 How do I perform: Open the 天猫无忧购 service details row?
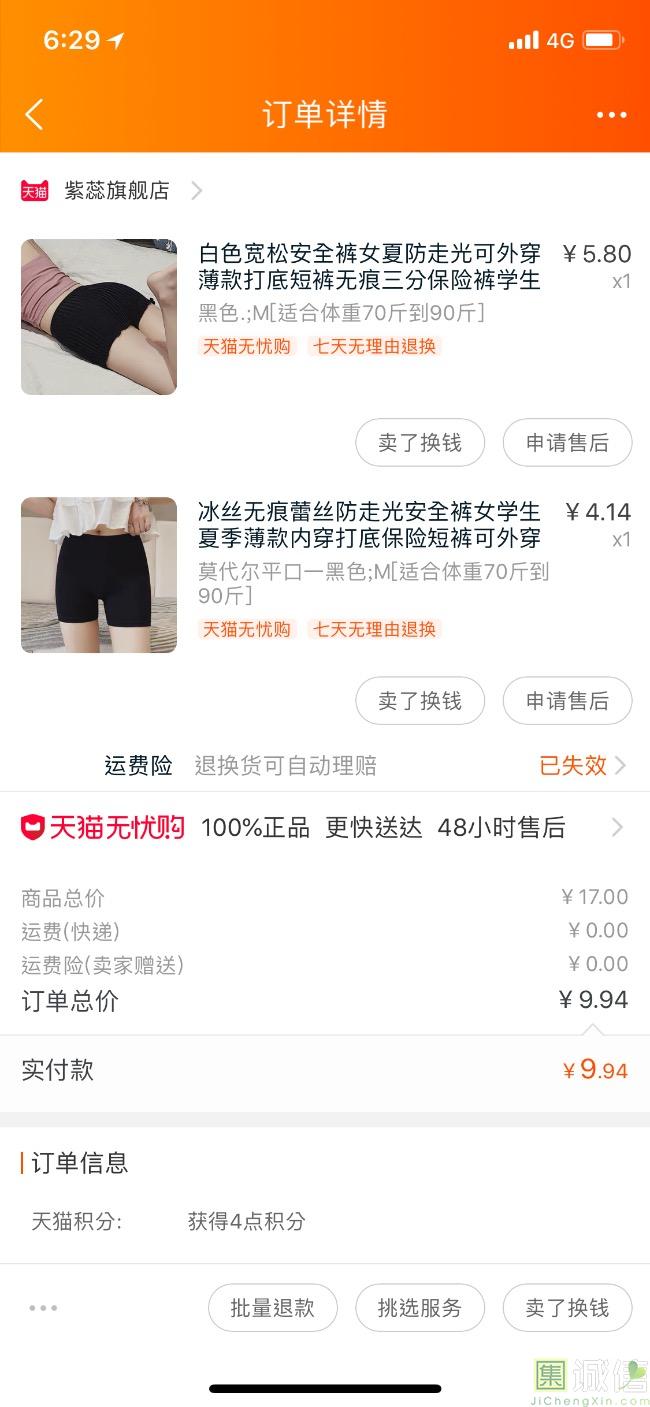325,828
